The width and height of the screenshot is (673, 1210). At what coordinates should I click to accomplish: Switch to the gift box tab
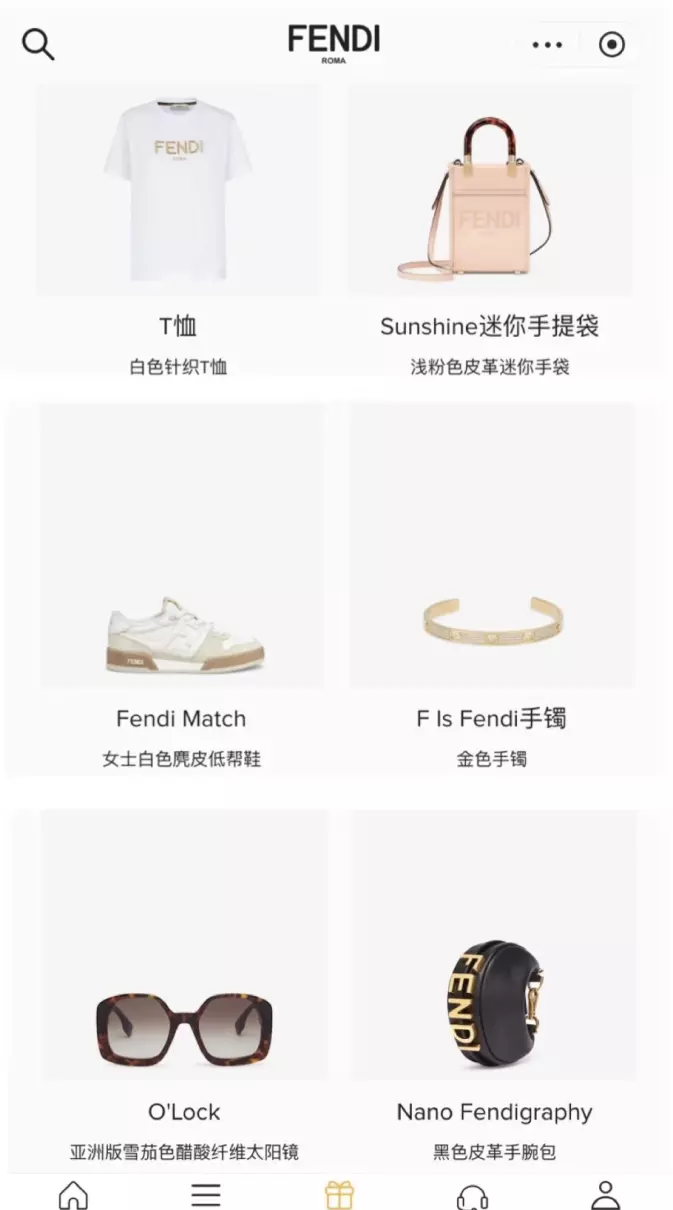340,1194
